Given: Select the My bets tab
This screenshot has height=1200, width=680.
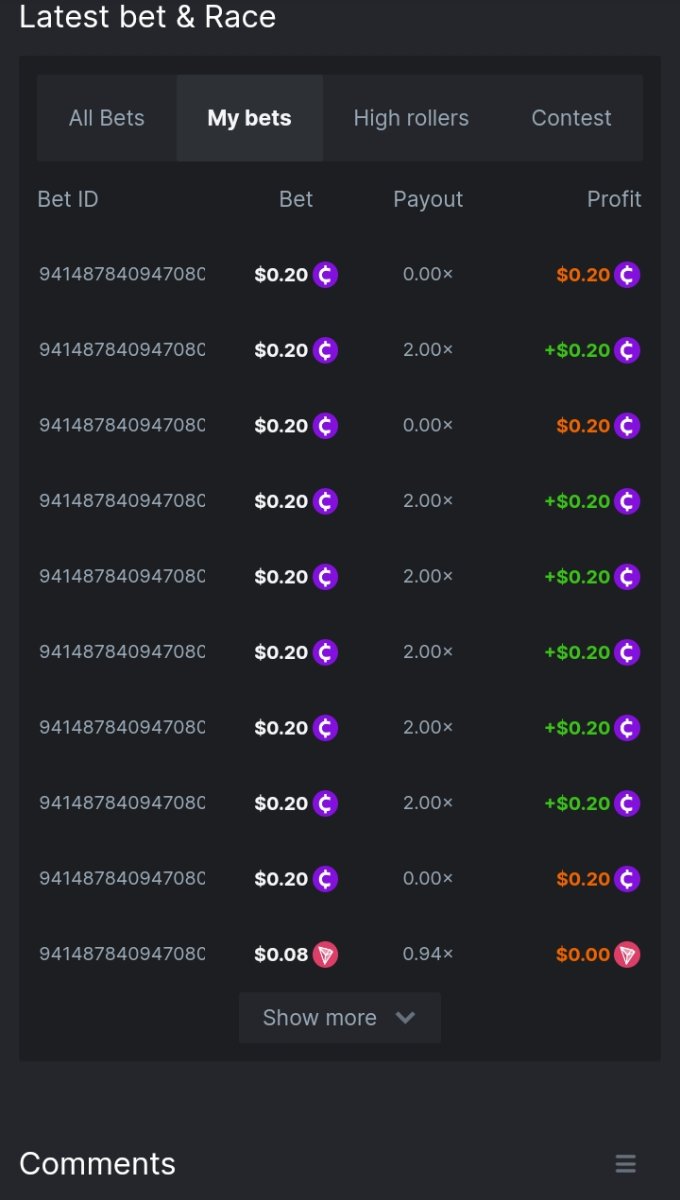Looking at the screenshot, I should click(x=249, y=118).
